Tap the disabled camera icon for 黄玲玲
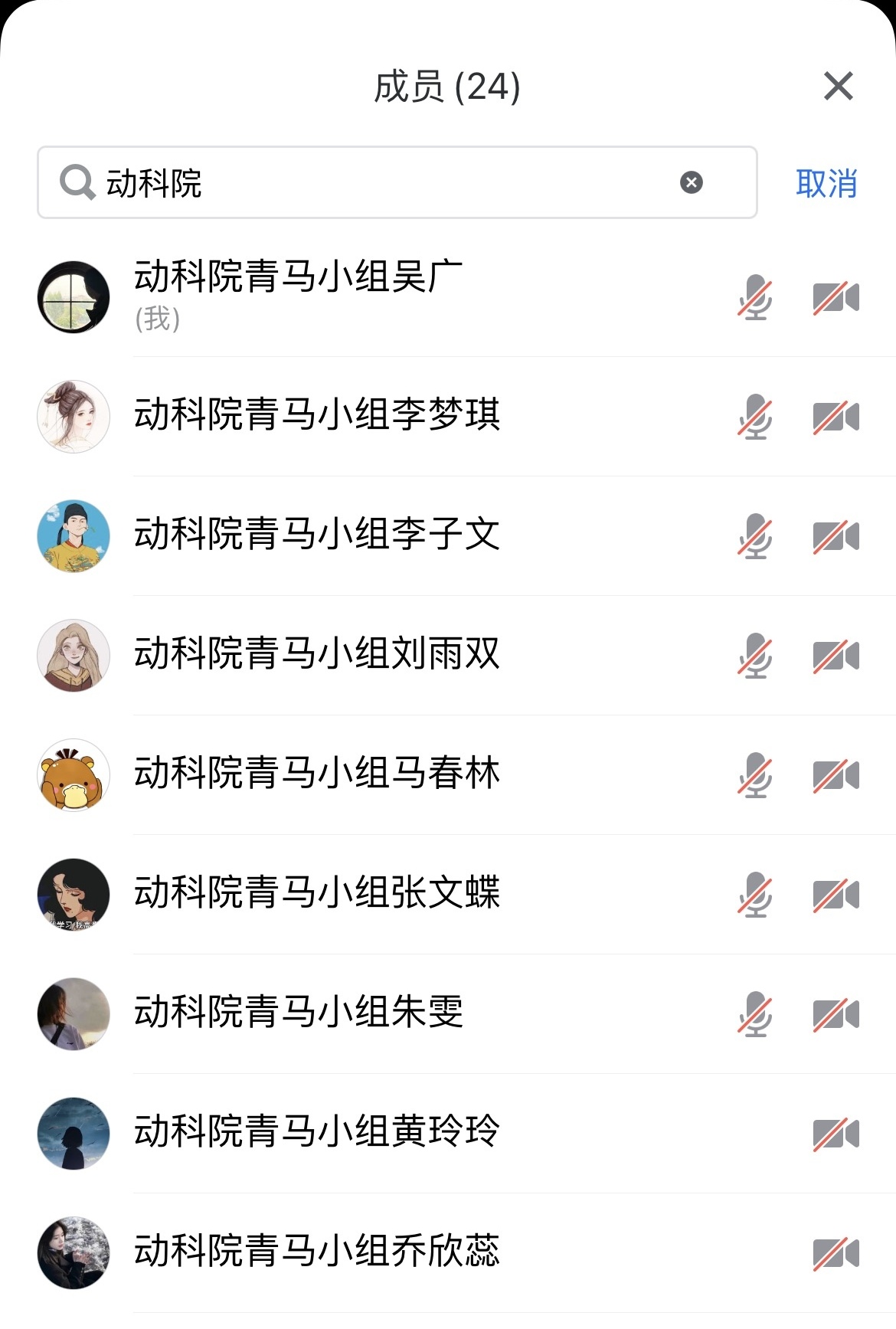Viewport: 896px width, 1329px height. [836, 1134]
